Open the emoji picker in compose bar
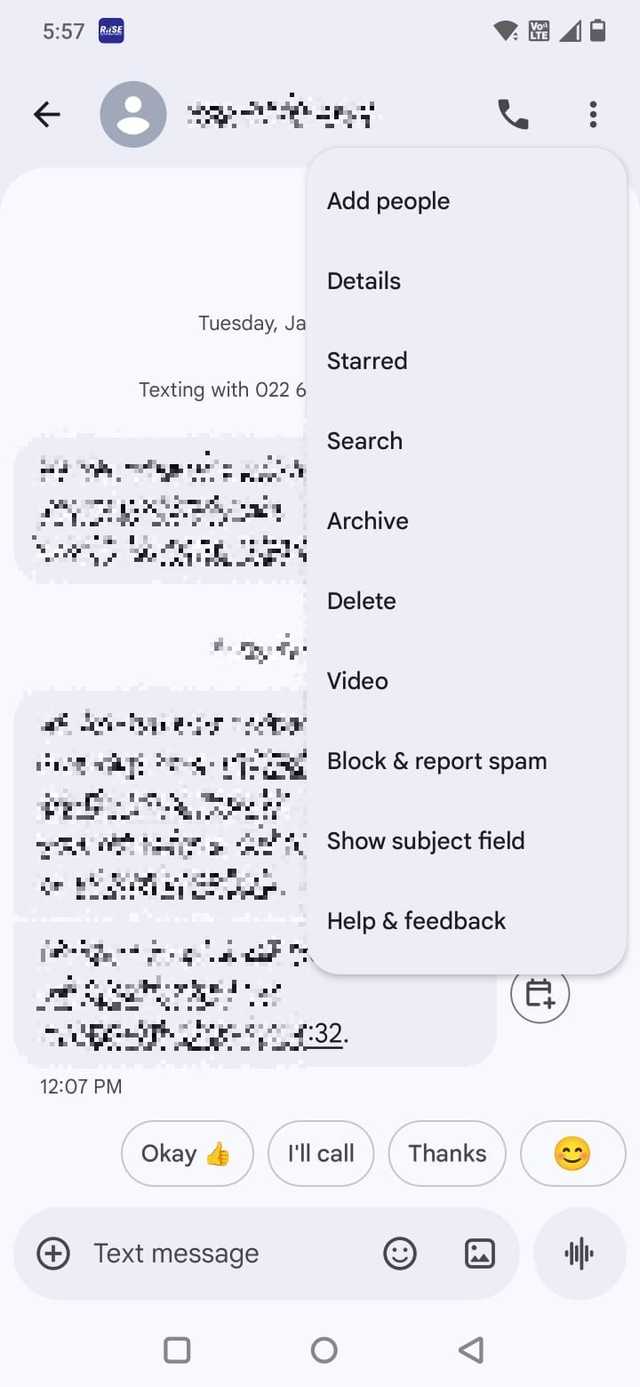The width and height of the screenshot is (640, 1387). tap(400, 1253)
